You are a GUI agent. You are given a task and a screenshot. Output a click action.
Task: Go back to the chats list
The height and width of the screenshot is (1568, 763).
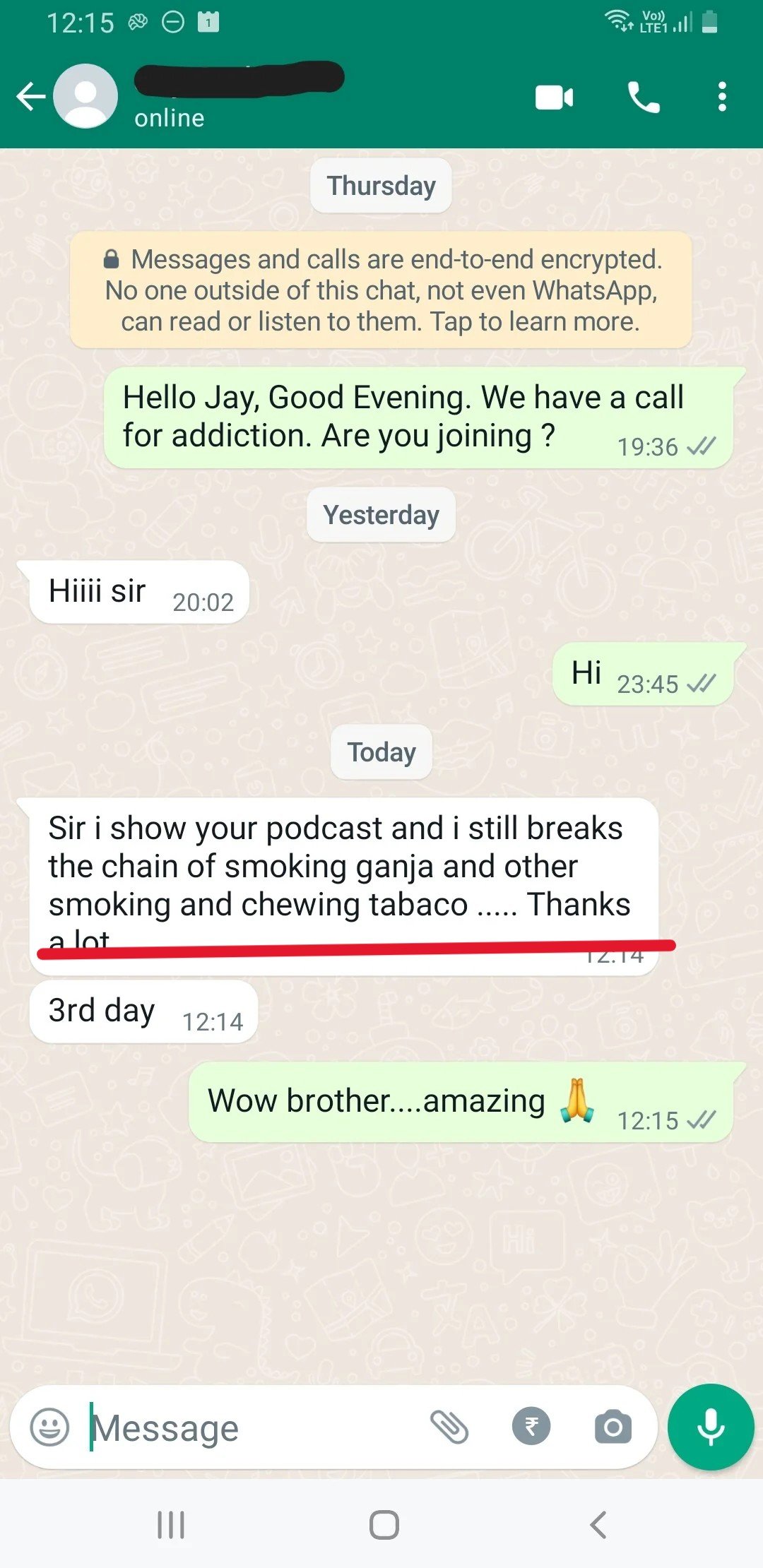pos(30,97)
